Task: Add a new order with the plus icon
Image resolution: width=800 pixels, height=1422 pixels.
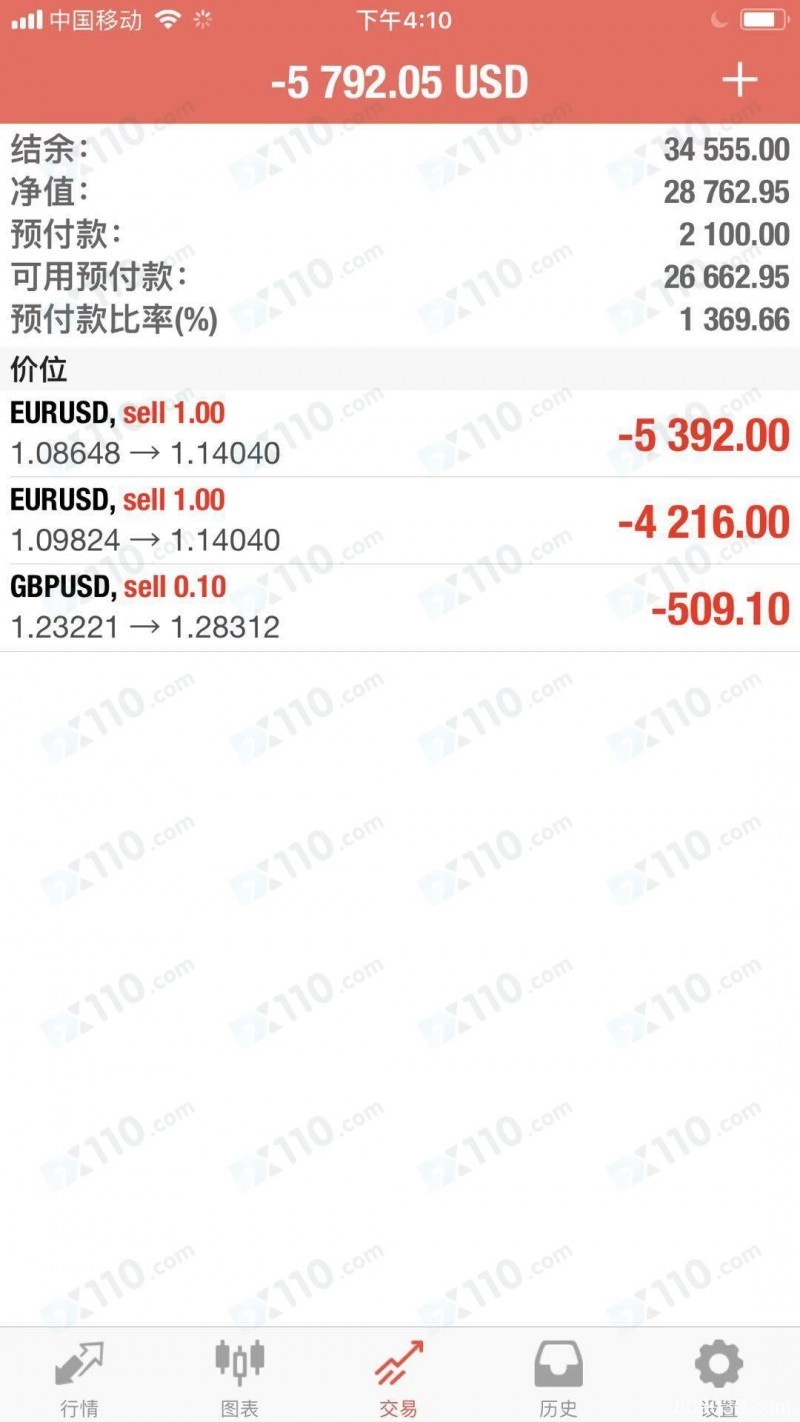Action: [740, 81]
